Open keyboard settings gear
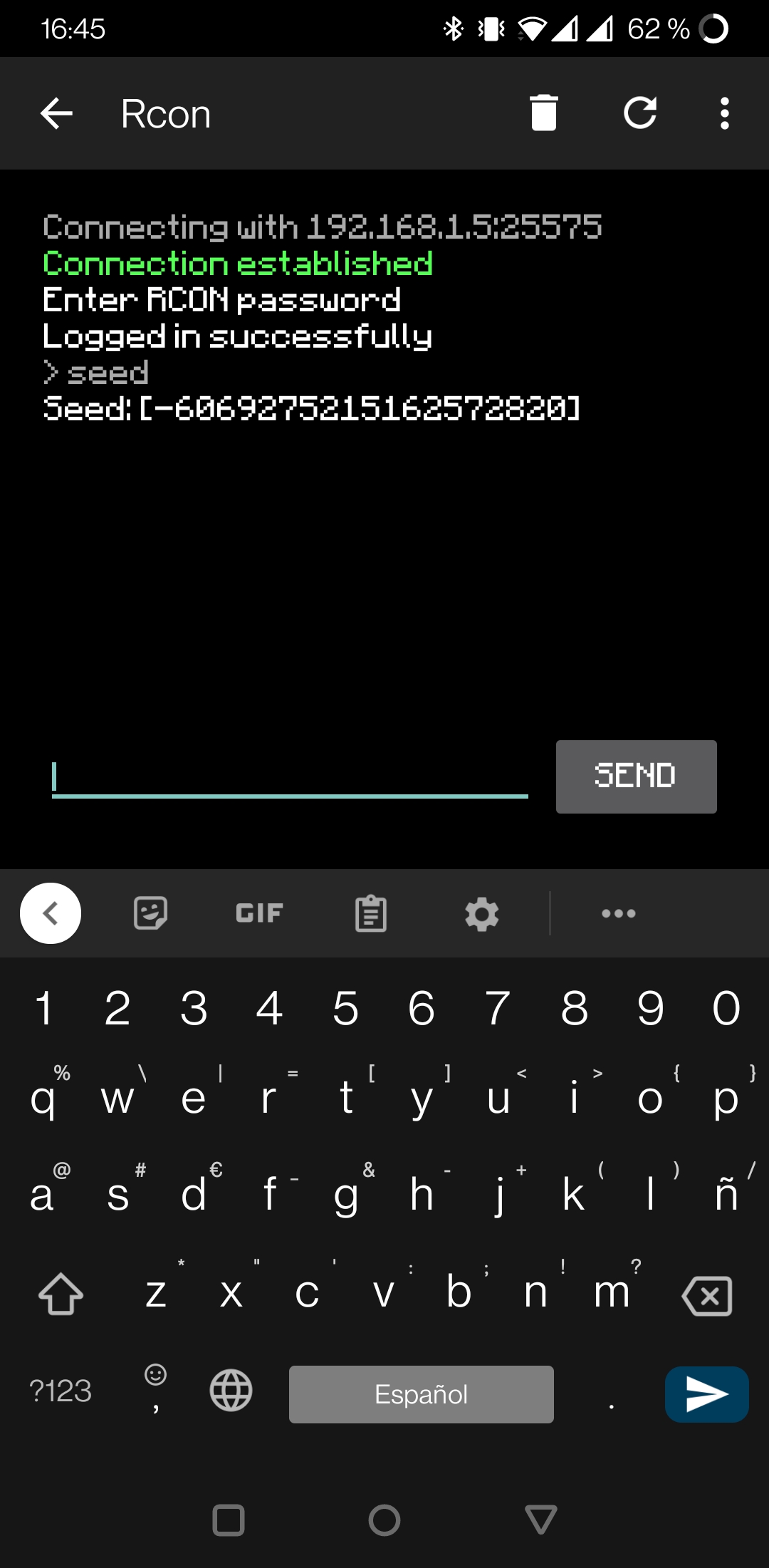Viewport: 769px width, 1568px height. (x=482, y=913)
